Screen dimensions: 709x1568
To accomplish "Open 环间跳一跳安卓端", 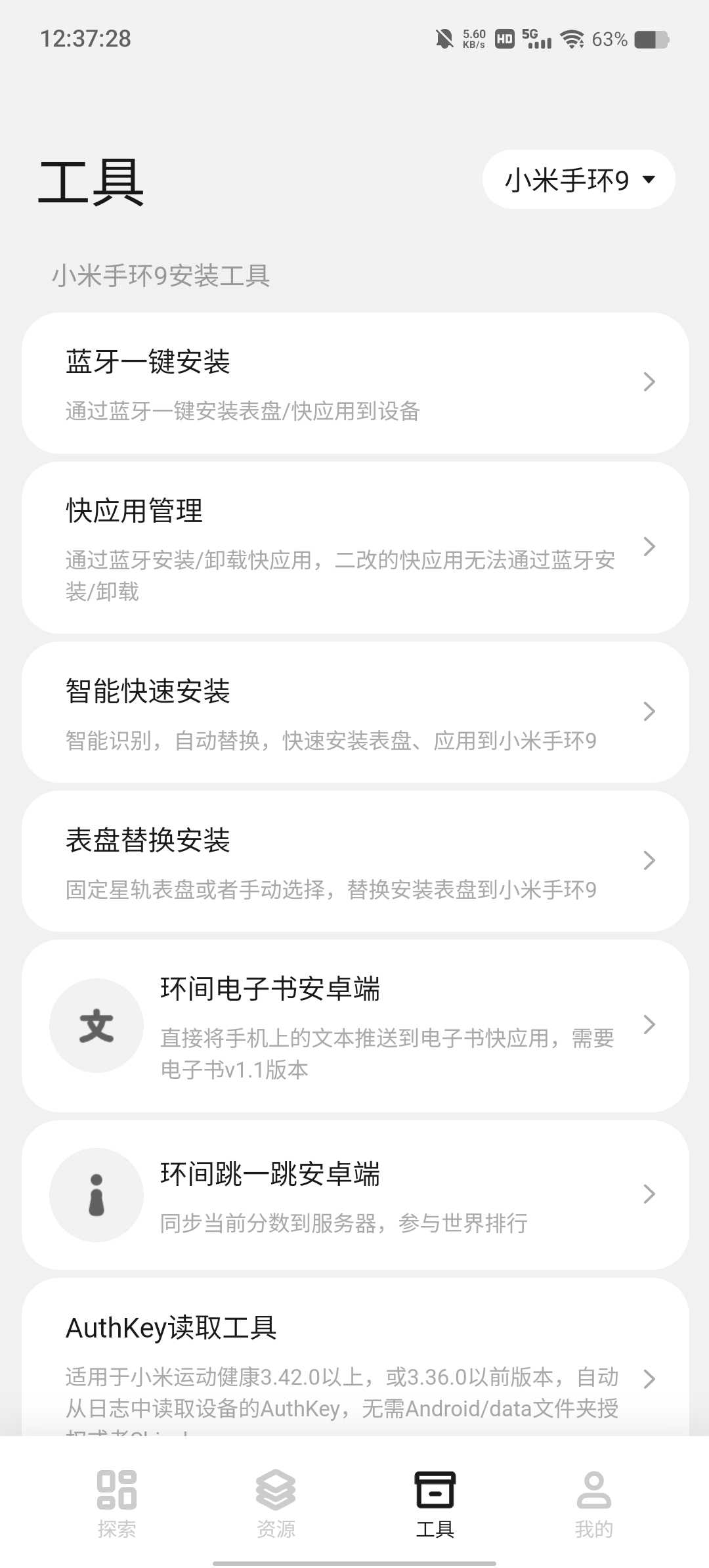I will [x=354, y=1195].
